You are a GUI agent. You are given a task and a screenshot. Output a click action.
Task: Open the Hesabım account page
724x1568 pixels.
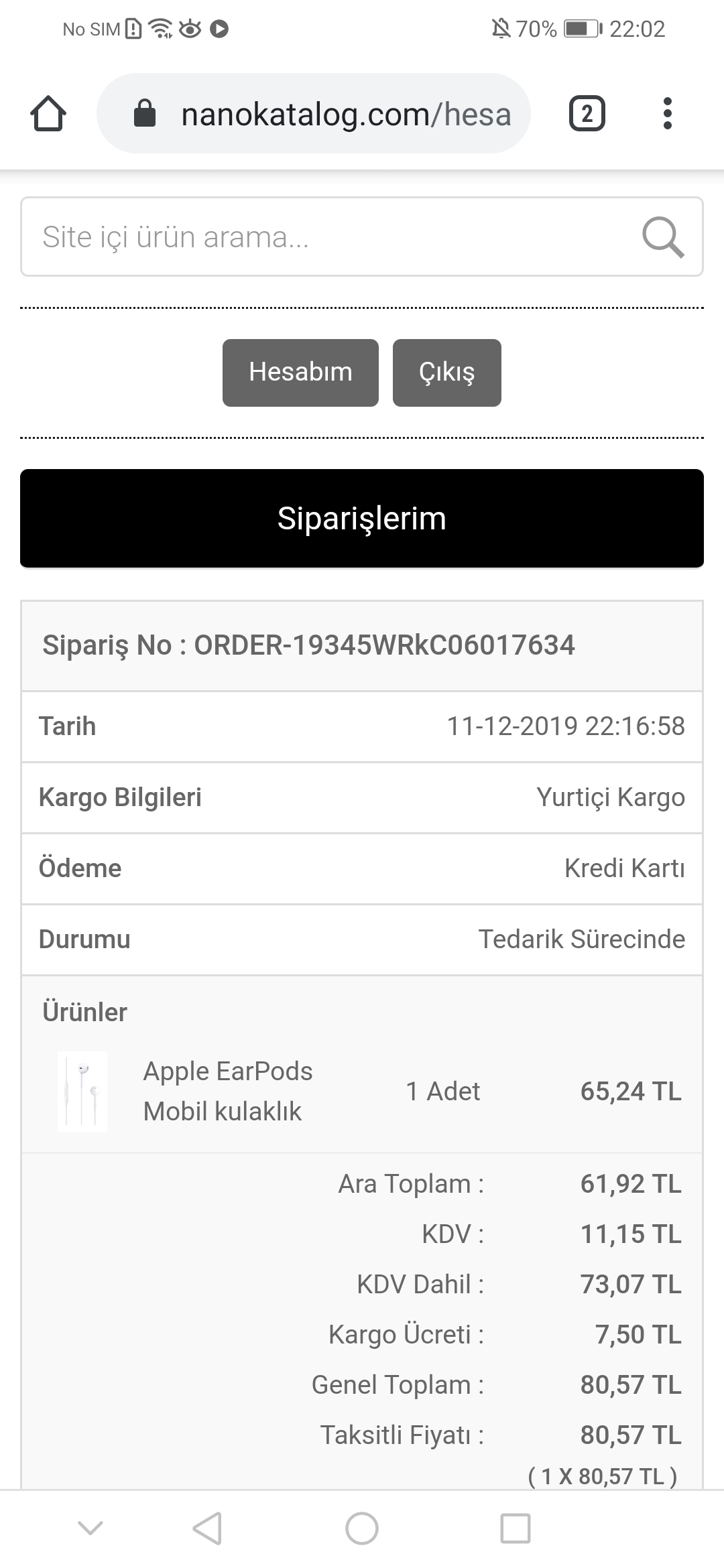[x=300, y=373]
